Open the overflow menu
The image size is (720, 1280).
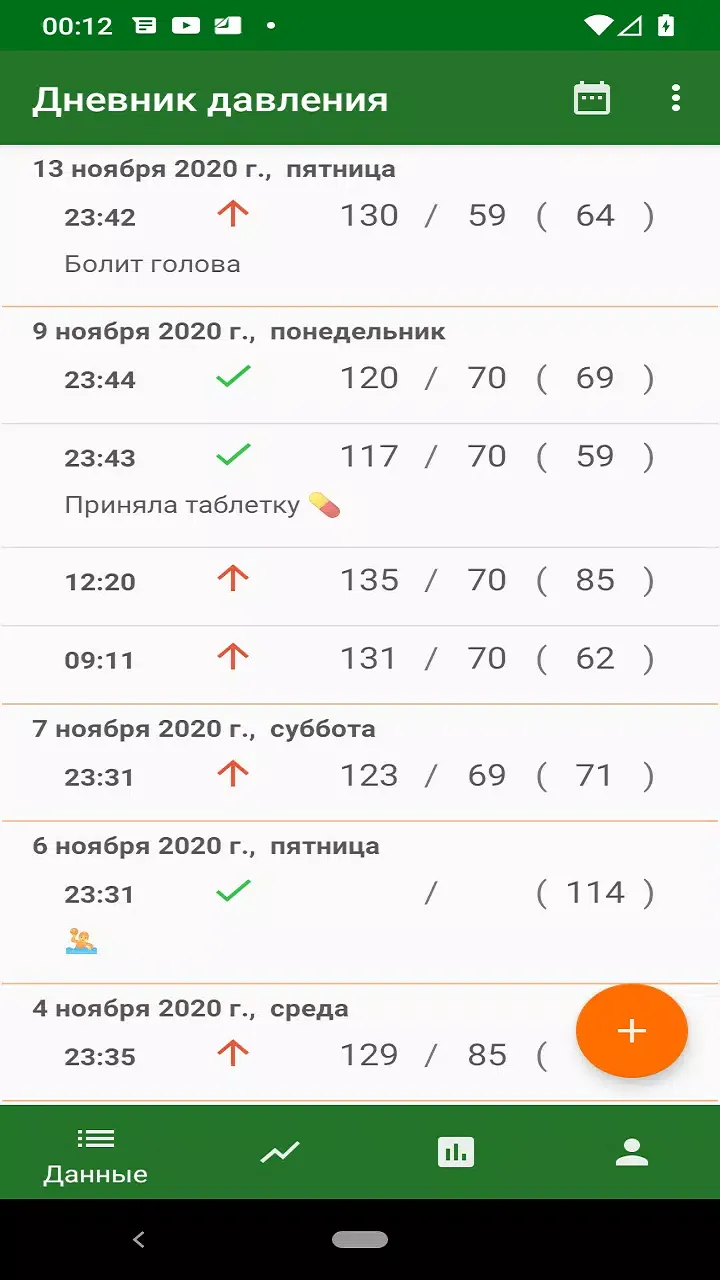point(676,98)
